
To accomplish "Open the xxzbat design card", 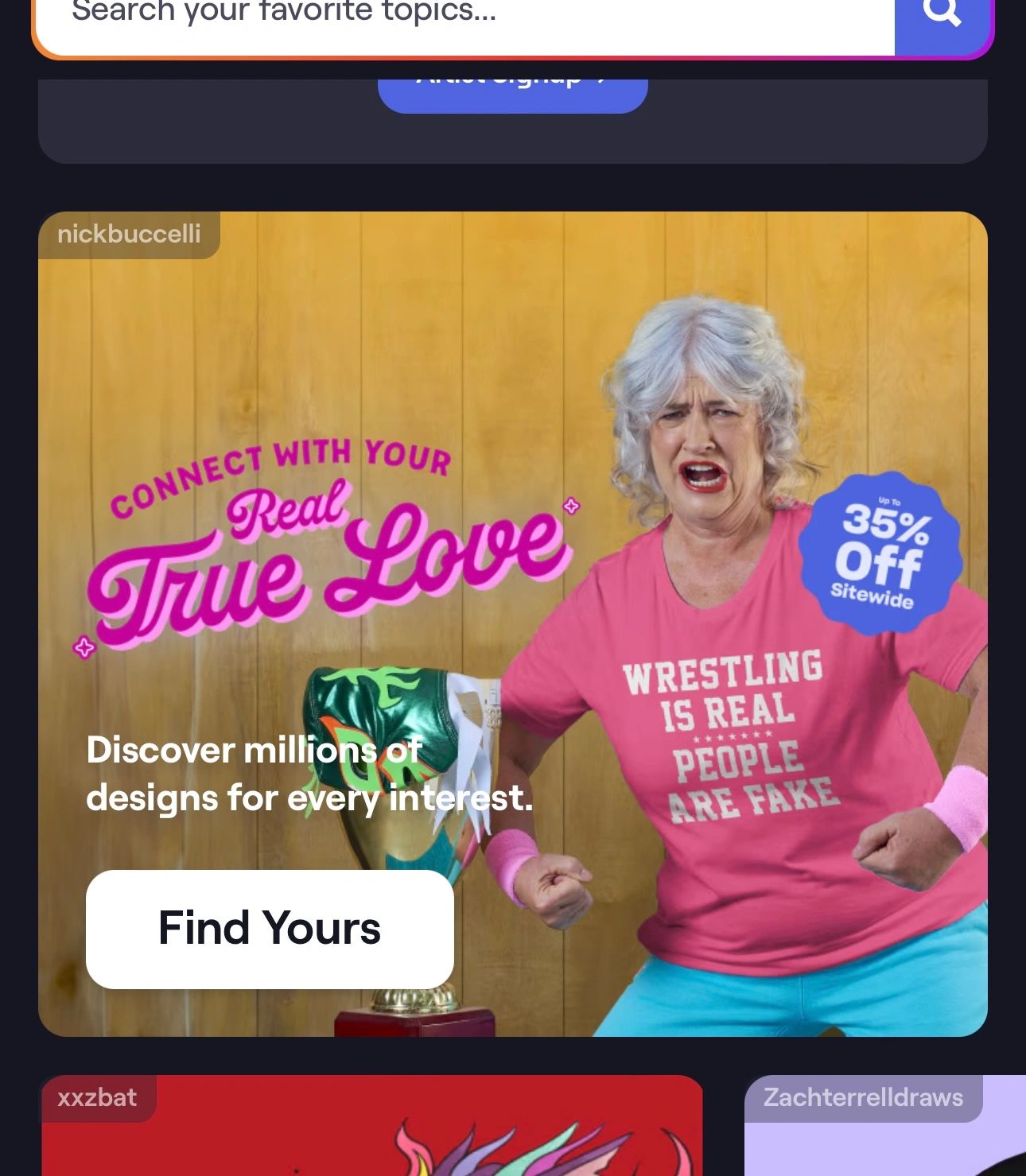I will (371, 1125).
